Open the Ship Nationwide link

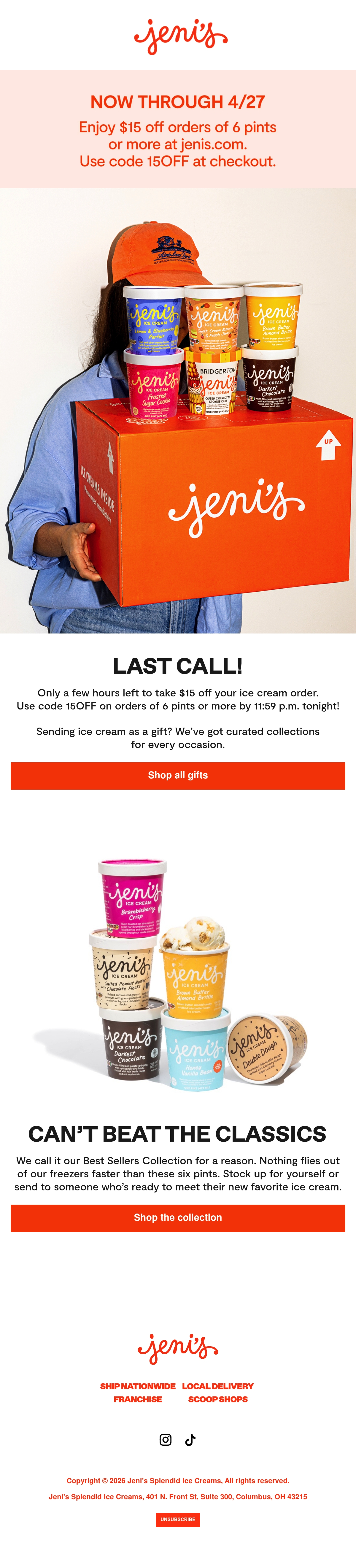[138, 1386]
